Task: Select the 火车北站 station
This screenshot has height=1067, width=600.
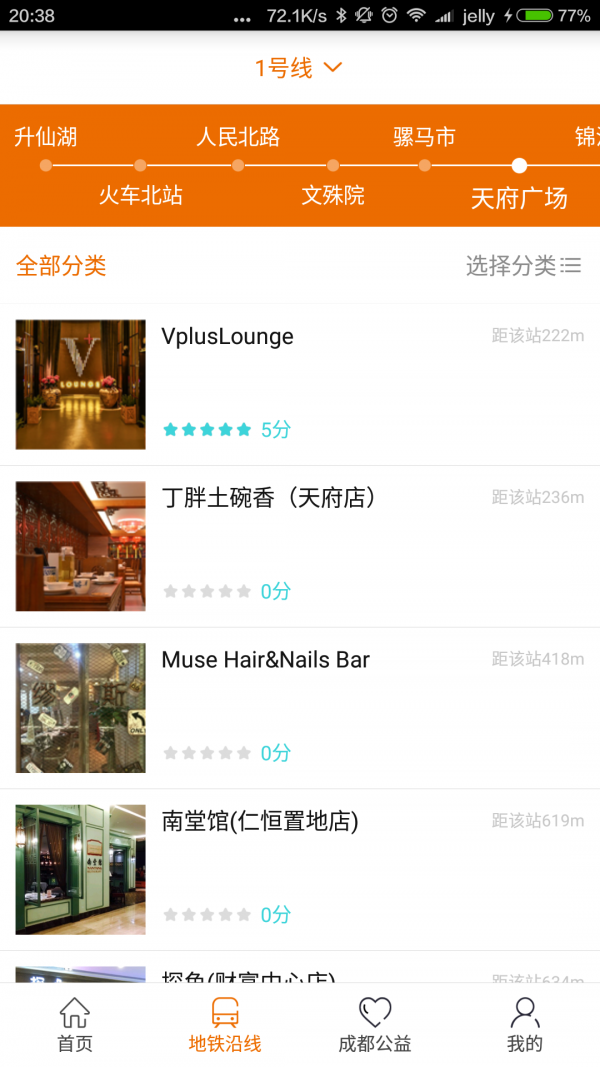Action: (140, 193)
